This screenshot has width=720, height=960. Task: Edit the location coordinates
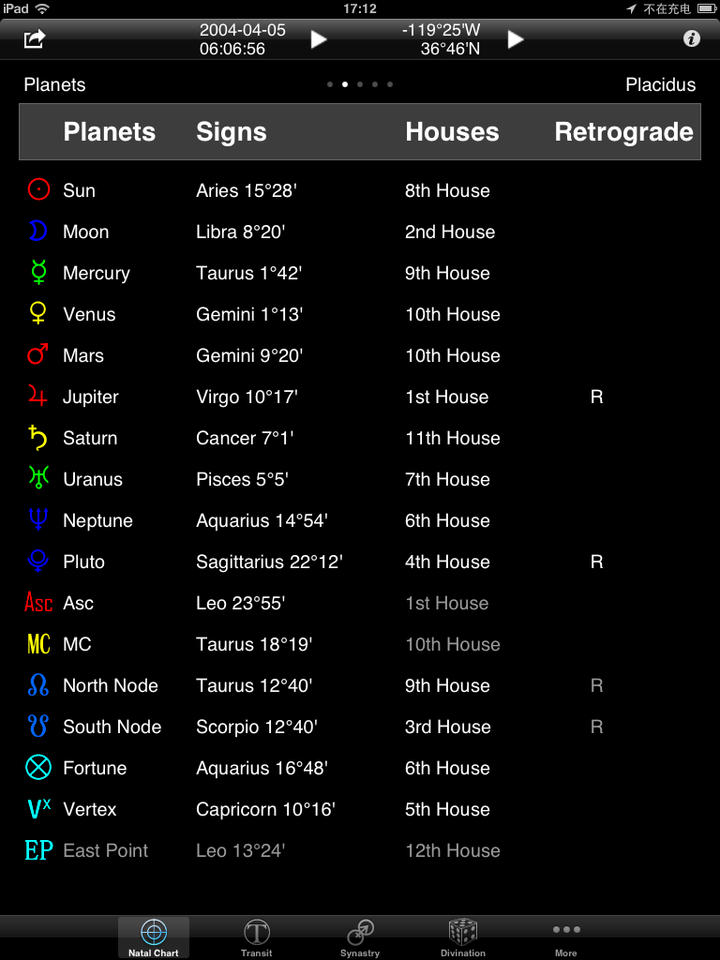click(x=441, y=39)
